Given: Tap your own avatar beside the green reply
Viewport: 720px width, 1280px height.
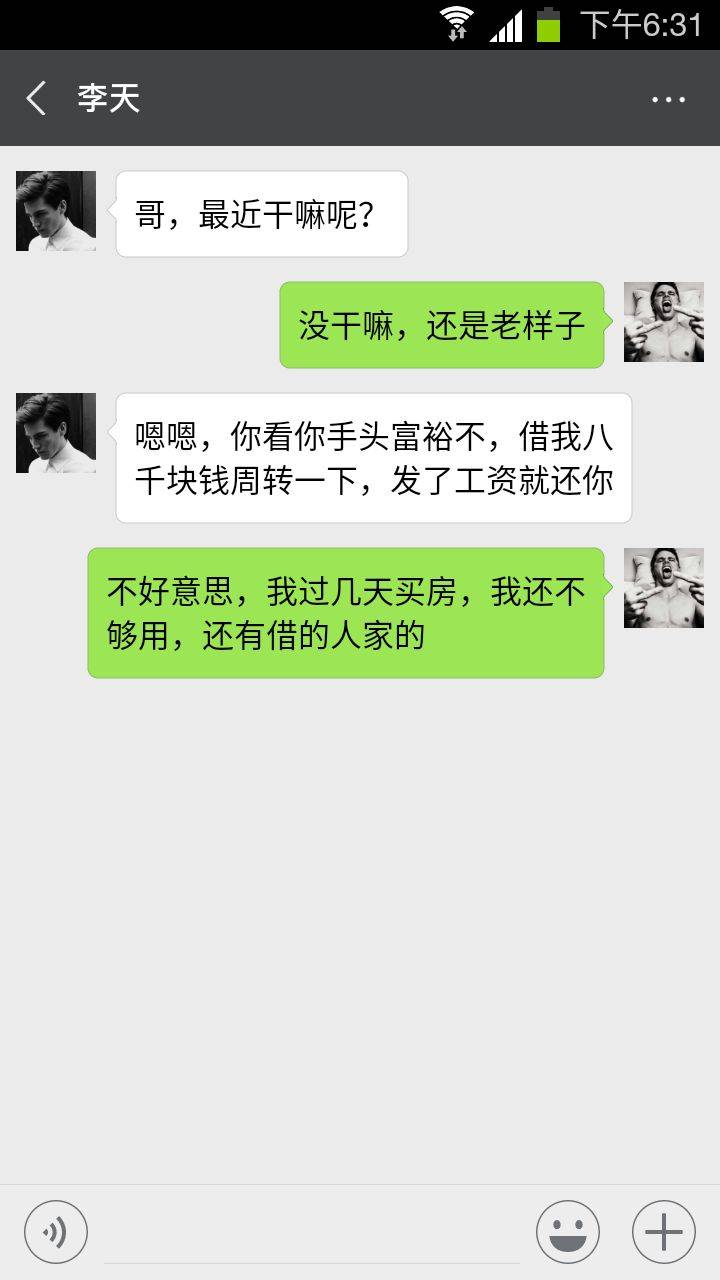Looking at the screenshot, I should (x=663, y=321).
